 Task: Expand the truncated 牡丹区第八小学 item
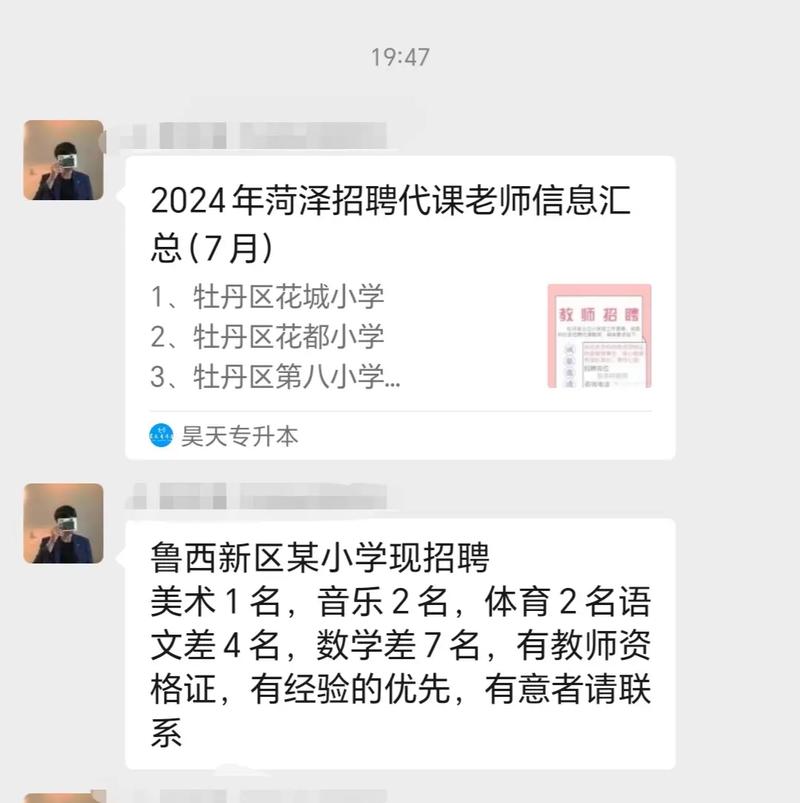pos(280,378)
